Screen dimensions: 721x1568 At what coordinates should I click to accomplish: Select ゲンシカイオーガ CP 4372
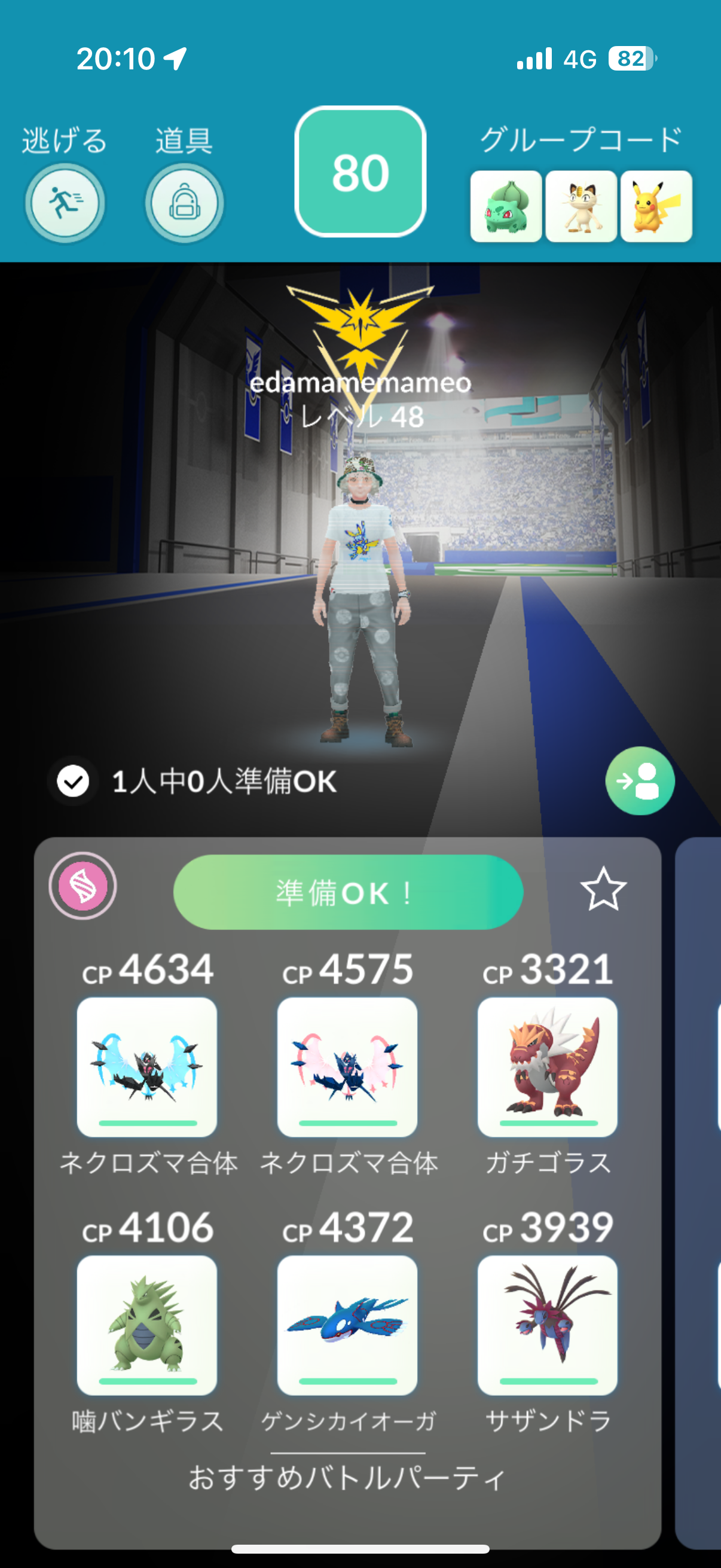click(347, 1325)
